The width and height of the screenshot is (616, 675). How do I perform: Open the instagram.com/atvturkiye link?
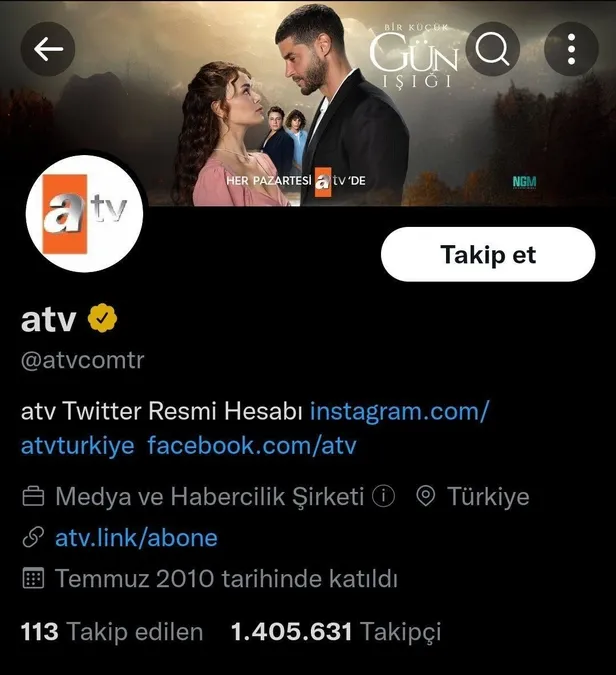(x=399, y=411)
